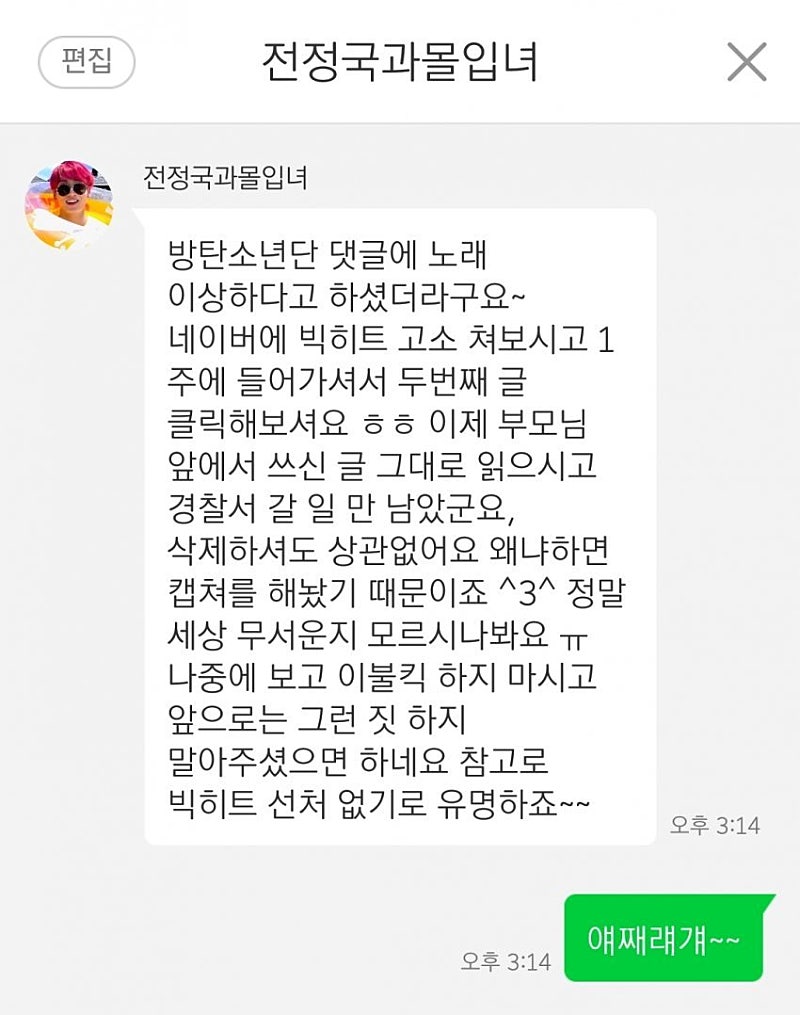Viewport: 800px width, 1015px height.
Task: Close the chat with the X icon
Action: click(747, 61)
